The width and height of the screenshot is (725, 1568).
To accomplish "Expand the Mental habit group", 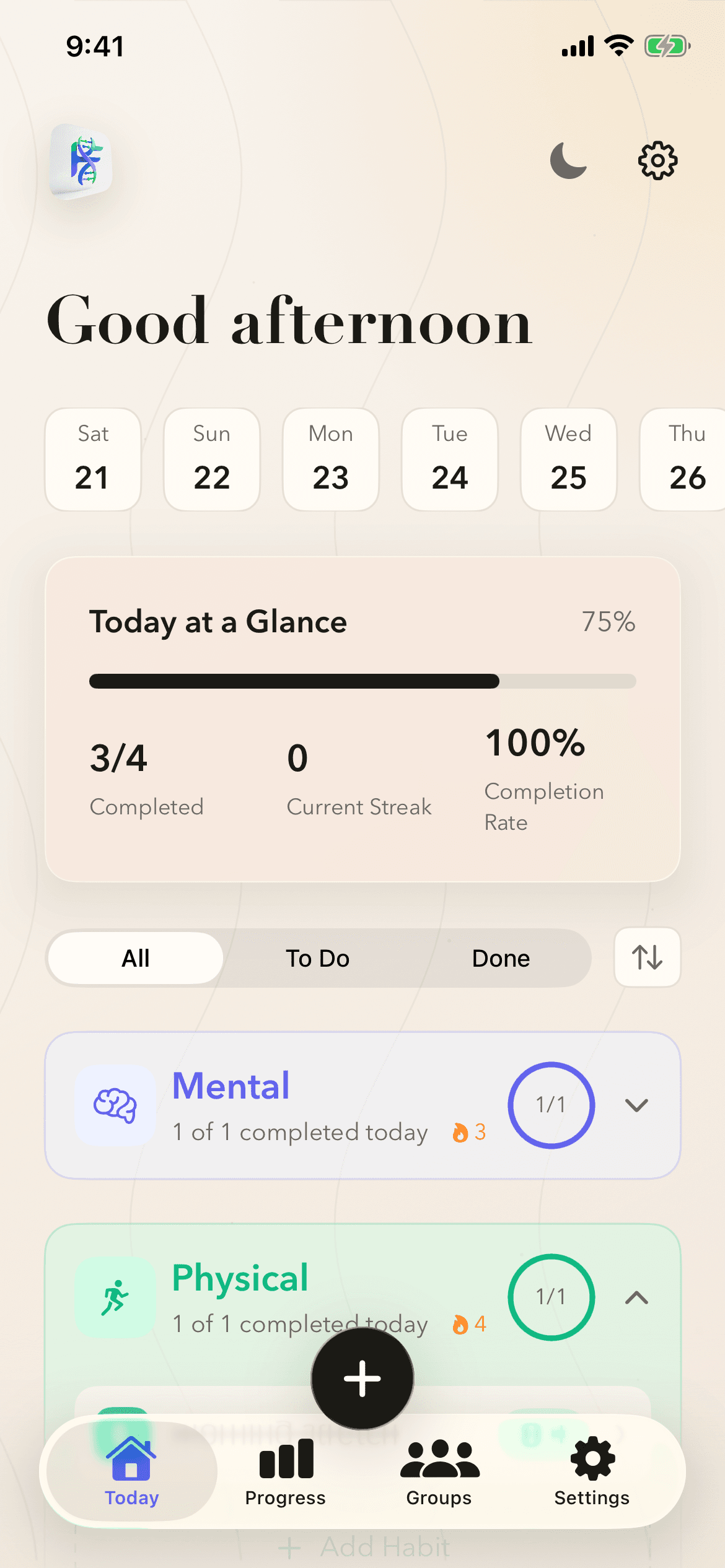I will tap(635, 1105).
